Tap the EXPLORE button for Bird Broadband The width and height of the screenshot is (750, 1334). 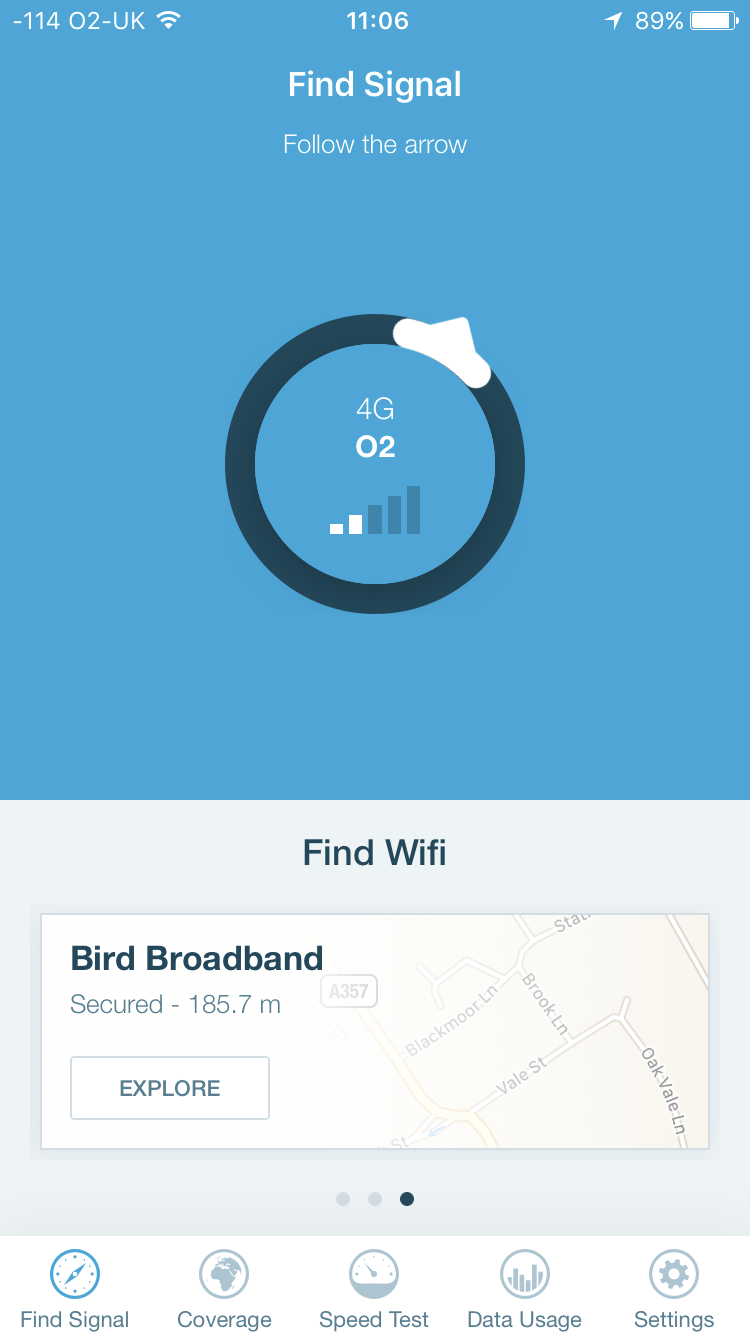[x=169, y=1087]
